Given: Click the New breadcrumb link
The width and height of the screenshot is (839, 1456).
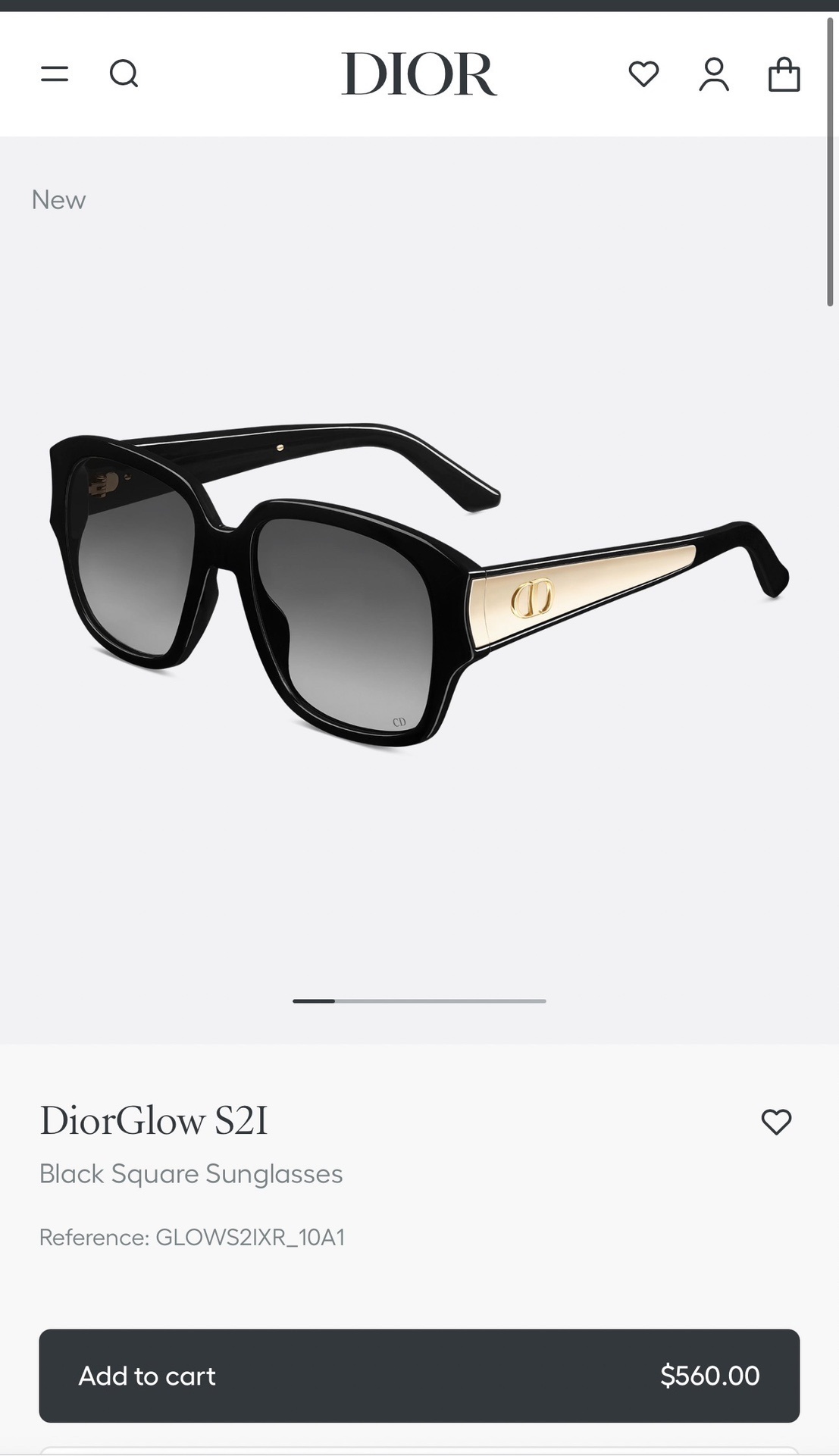Looking at the screenshot, I should click(58, 199).
